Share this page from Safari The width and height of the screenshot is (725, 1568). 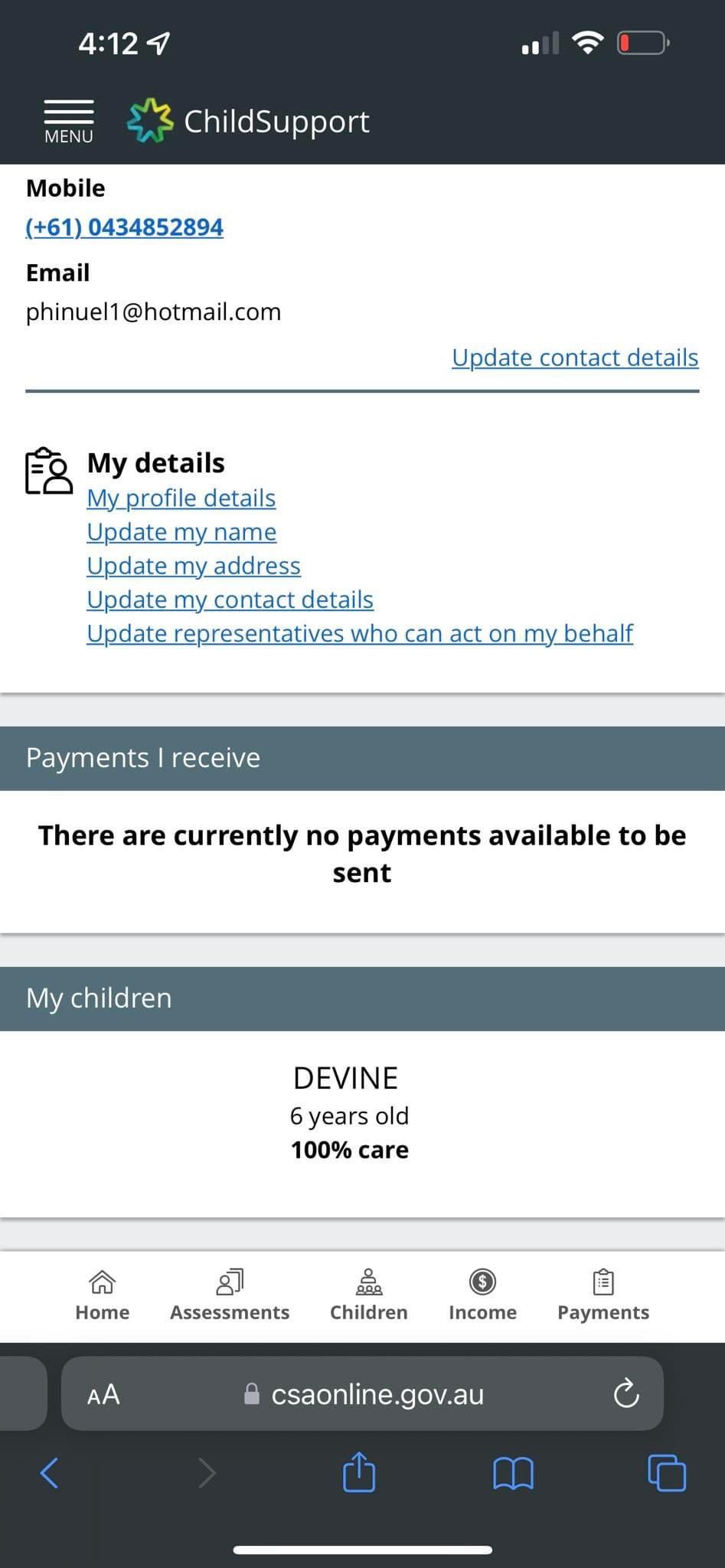point(359,1472)
